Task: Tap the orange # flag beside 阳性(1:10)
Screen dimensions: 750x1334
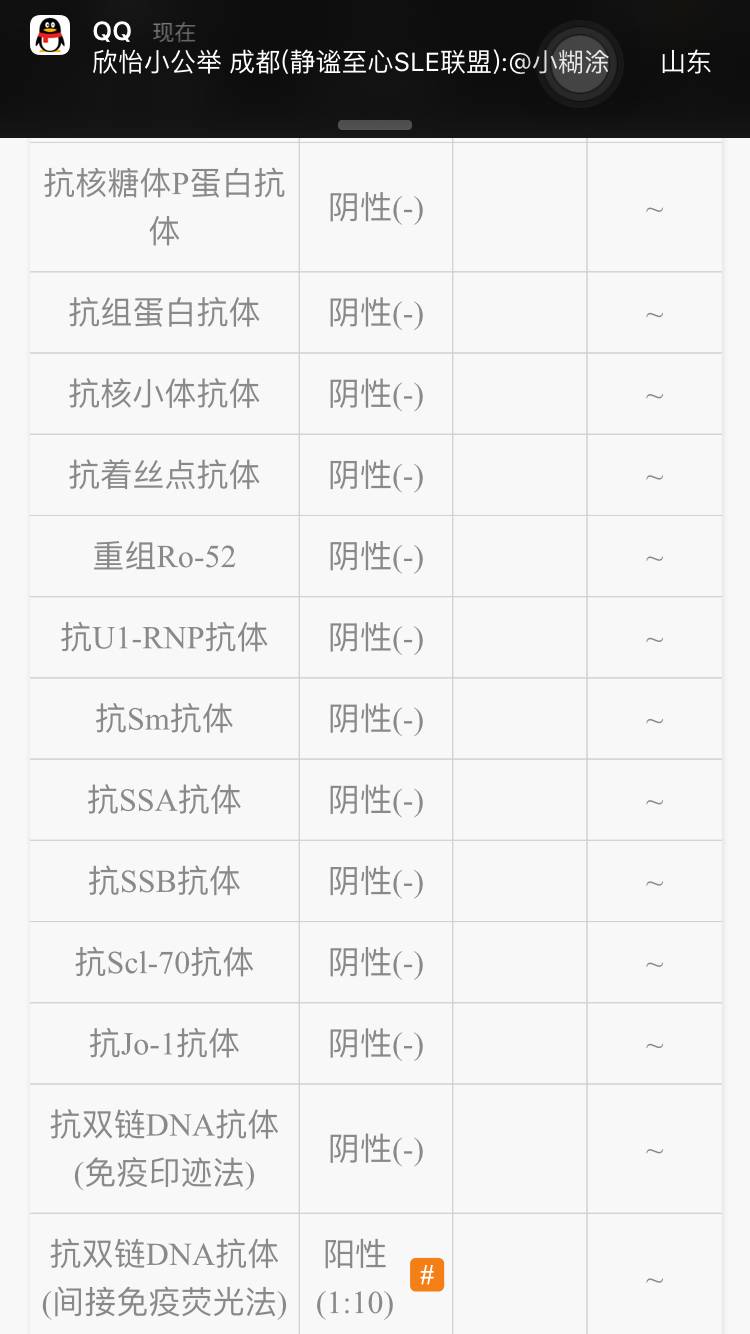Action: [x=427, y=1275]
